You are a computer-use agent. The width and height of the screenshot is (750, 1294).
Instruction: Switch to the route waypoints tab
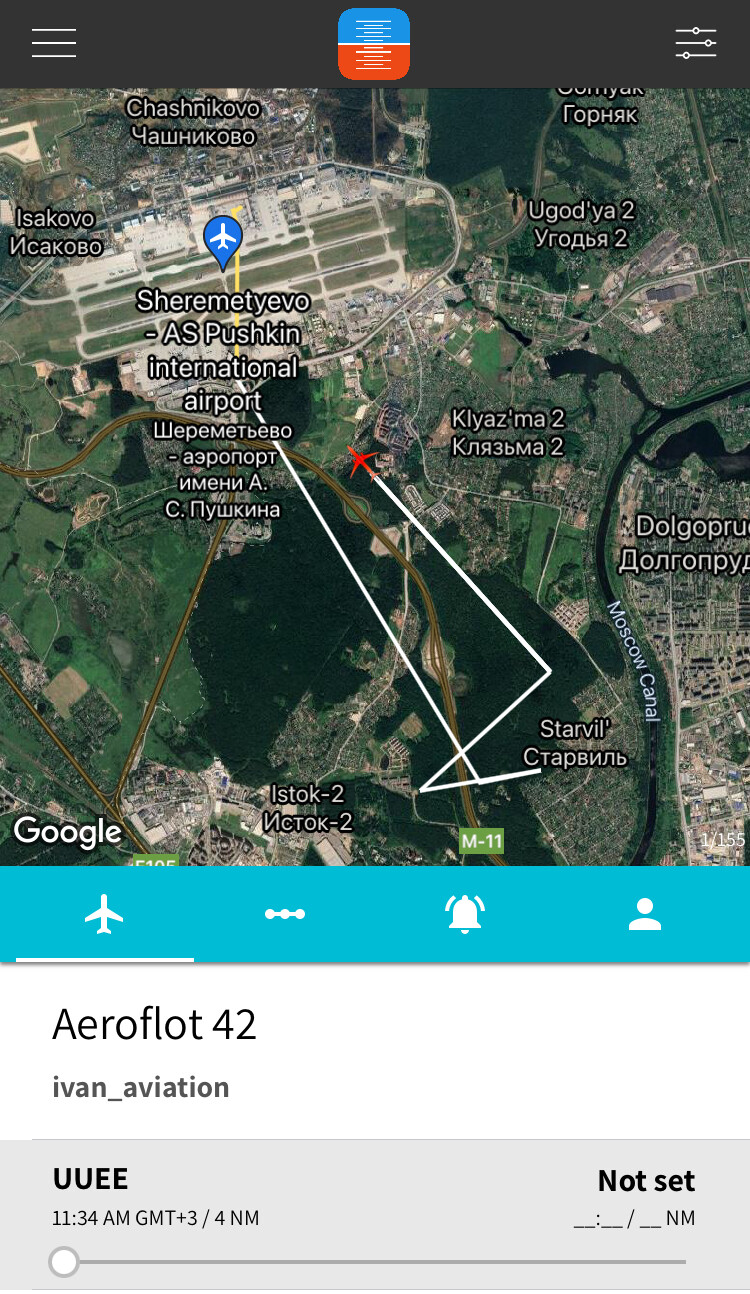[285, 914]
